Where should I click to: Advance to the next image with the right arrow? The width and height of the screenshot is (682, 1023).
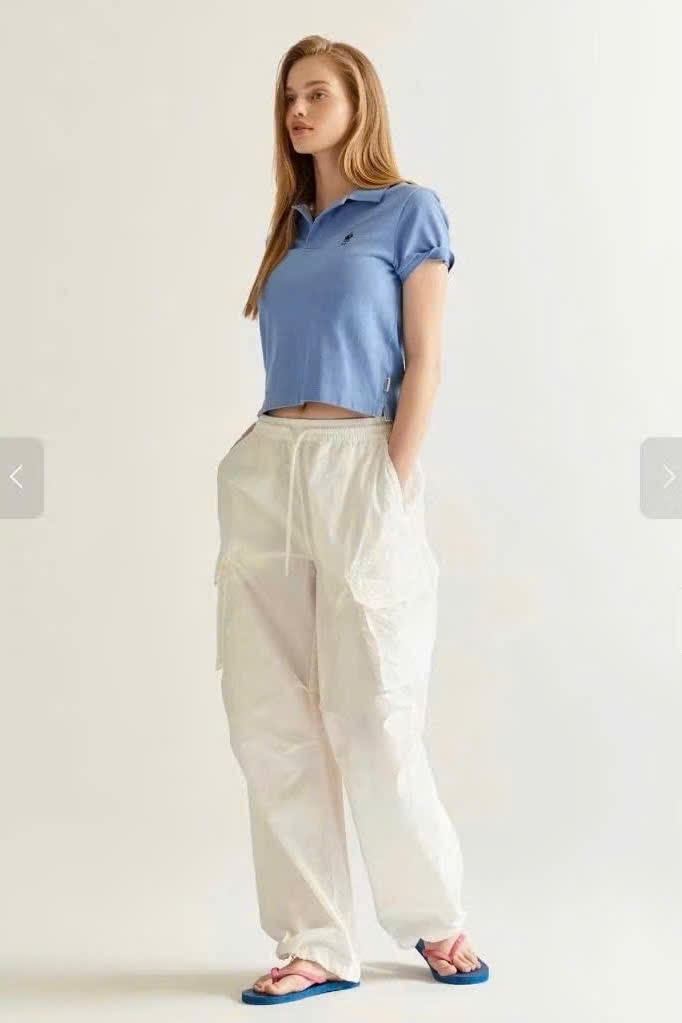(664, 477)
